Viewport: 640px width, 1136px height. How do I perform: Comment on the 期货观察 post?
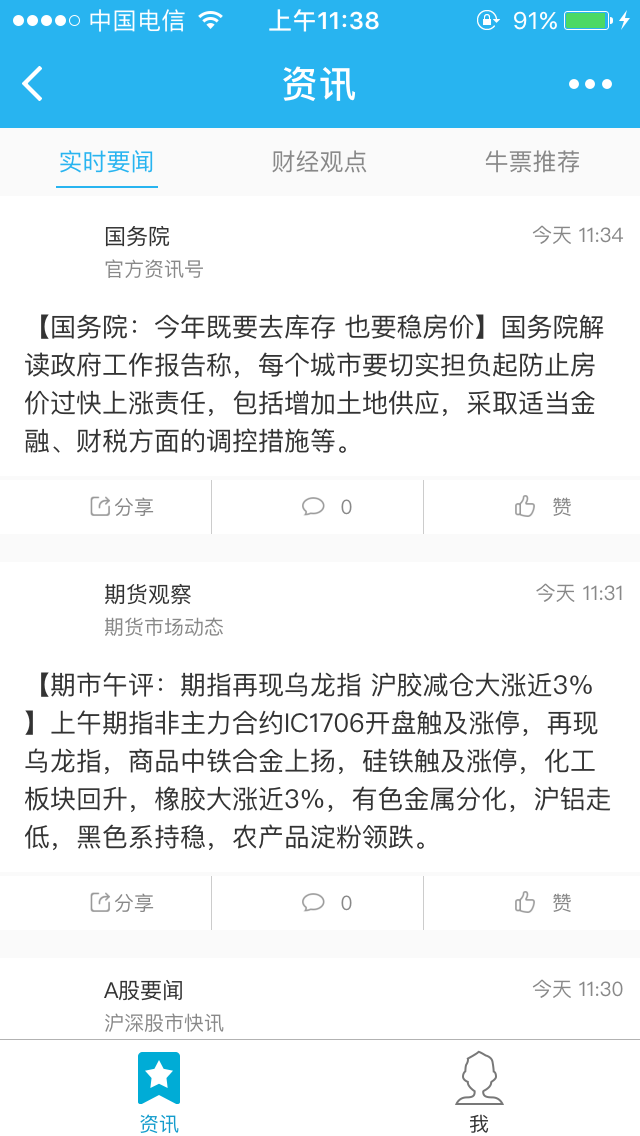(x=326, y=903)
